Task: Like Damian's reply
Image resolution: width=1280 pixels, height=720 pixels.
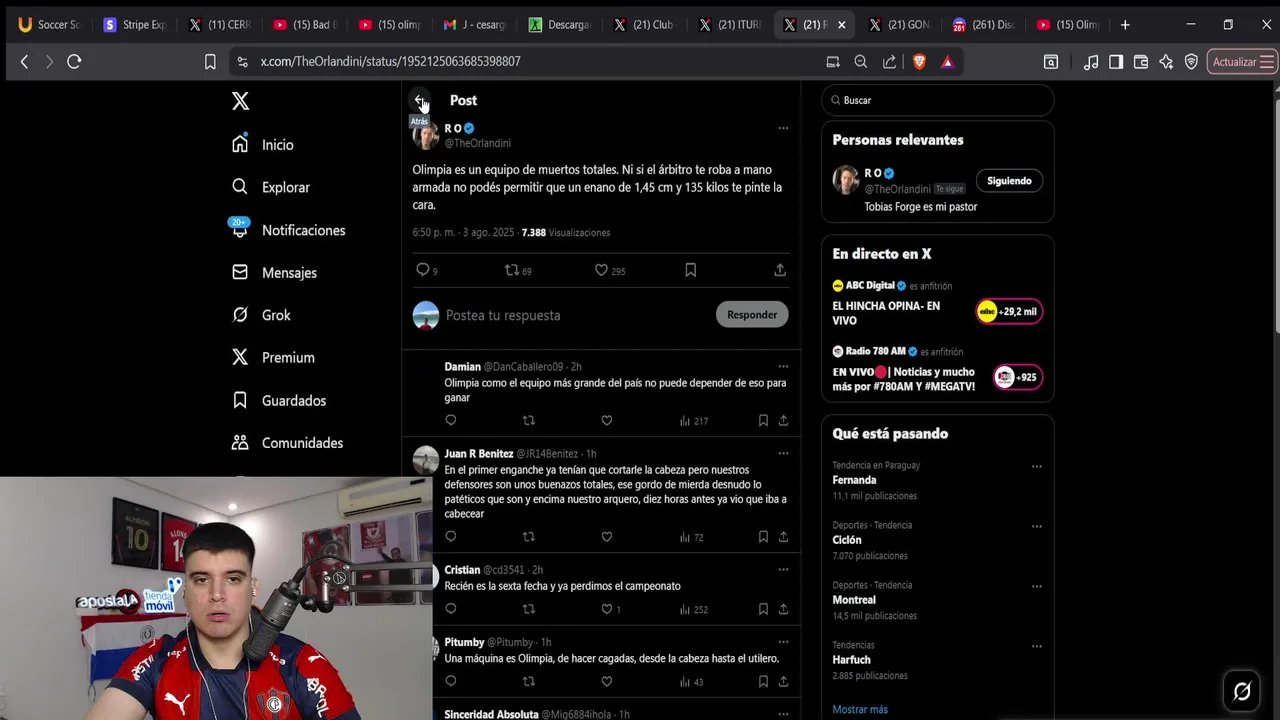Action: coord(606,421)
